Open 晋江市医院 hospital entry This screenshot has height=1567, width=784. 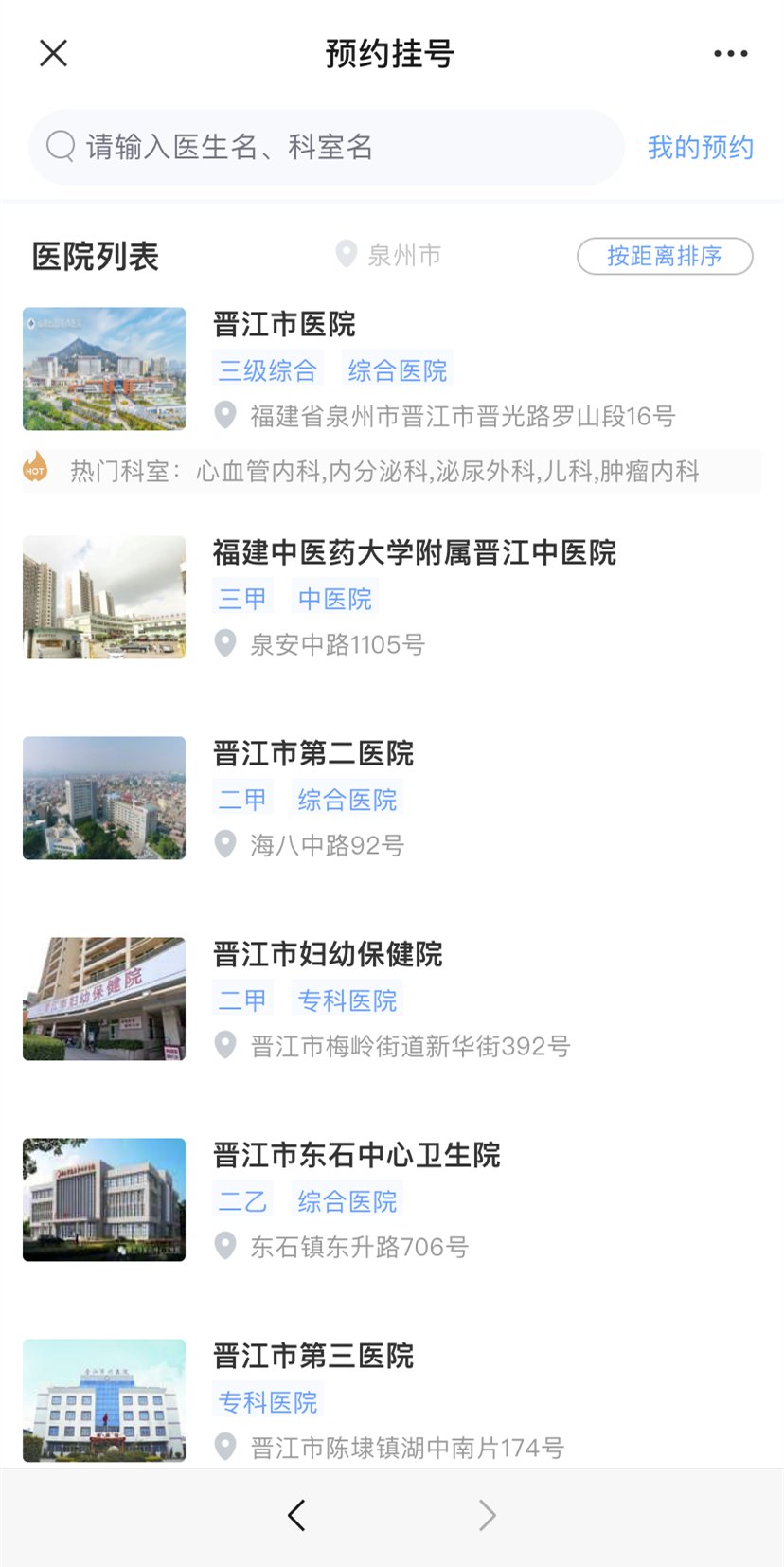pyautogui.click(x=284, y=324)
